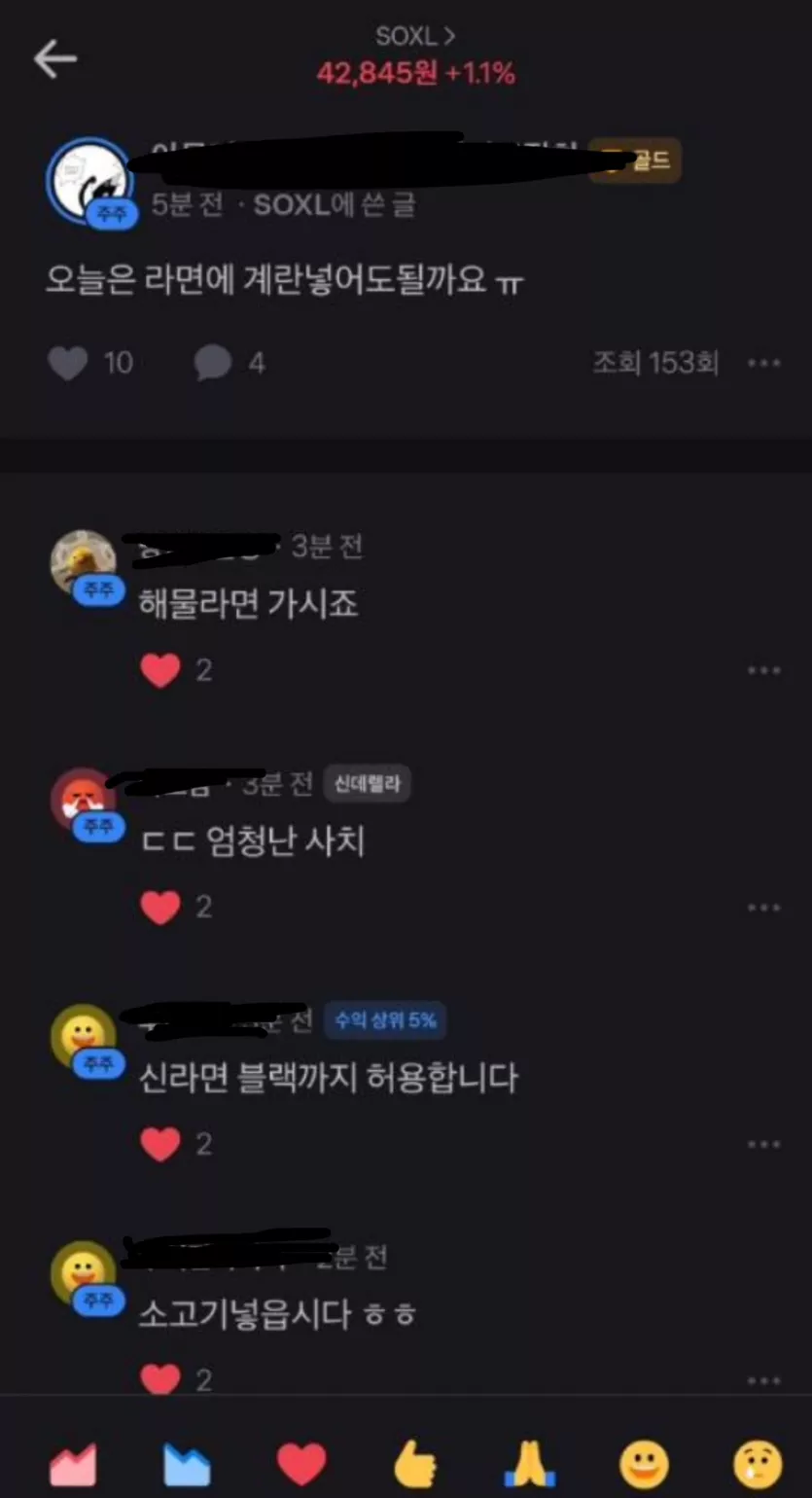Send the rising red chart reaction
Image resolution: width=812 pixels, height=1498 pixels.
click(73, 1465)
